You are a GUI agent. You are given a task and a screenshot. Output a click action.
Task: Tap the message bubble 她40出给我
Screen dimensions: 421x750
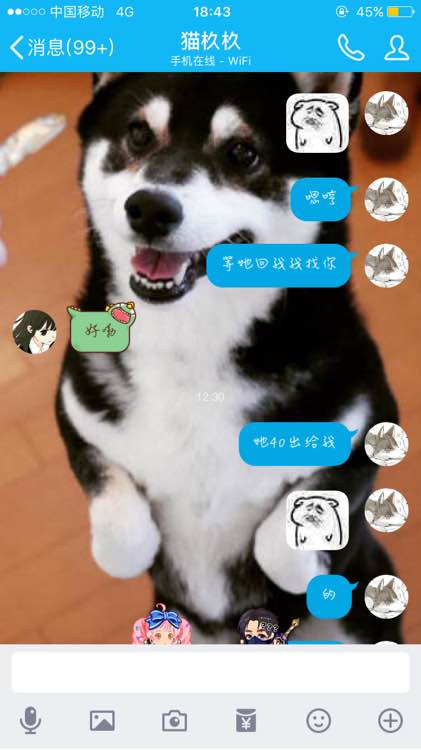[x=297, y=444]
